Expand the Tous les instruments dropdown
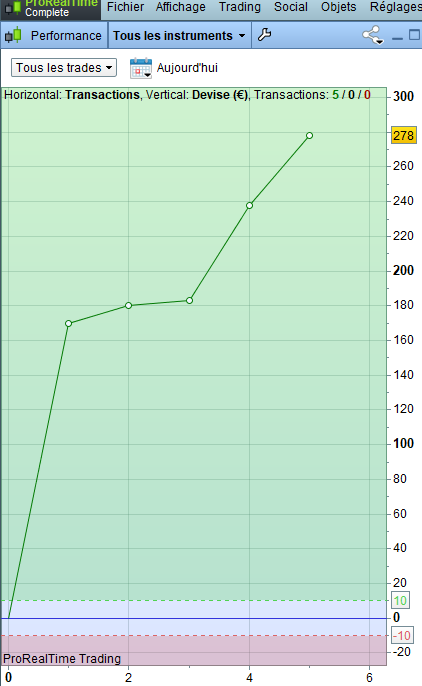 click(x=179, y=35)
